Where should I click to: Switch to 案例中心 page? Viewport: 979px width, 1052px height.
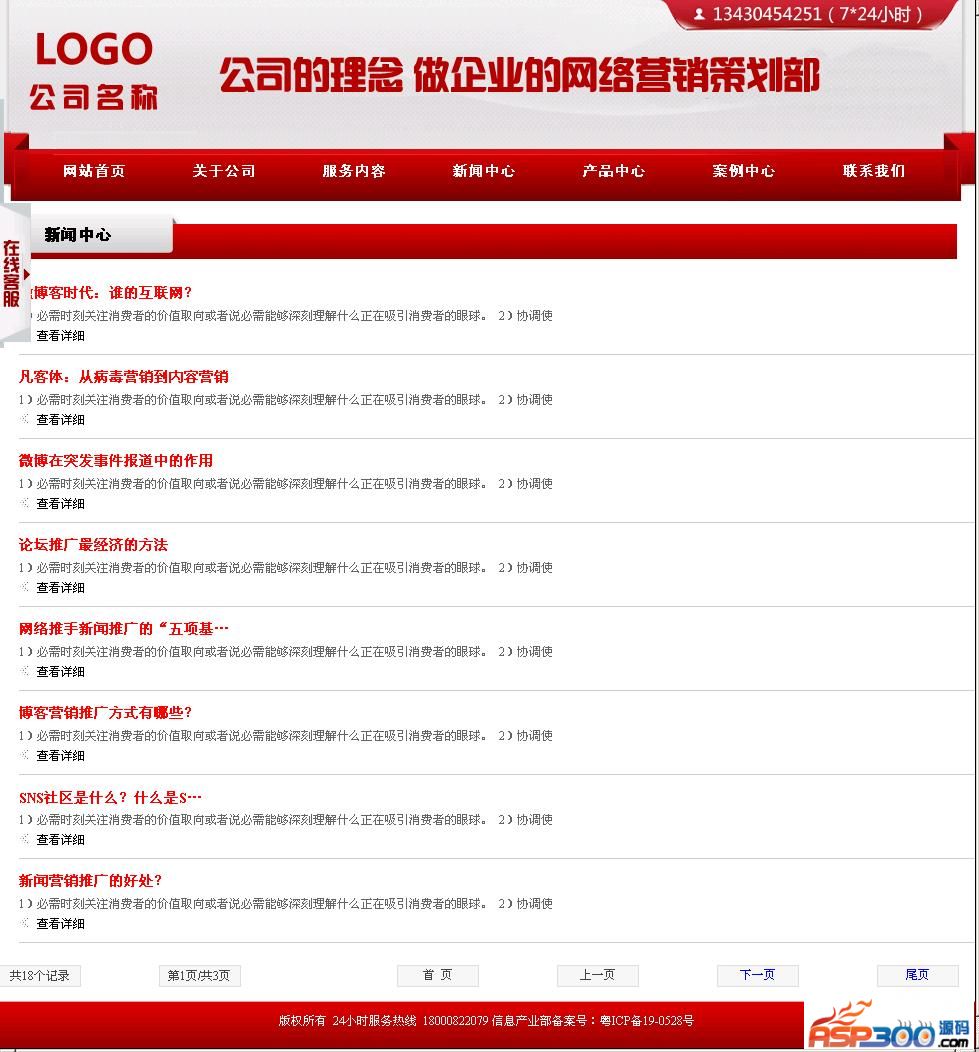[744, 171]
